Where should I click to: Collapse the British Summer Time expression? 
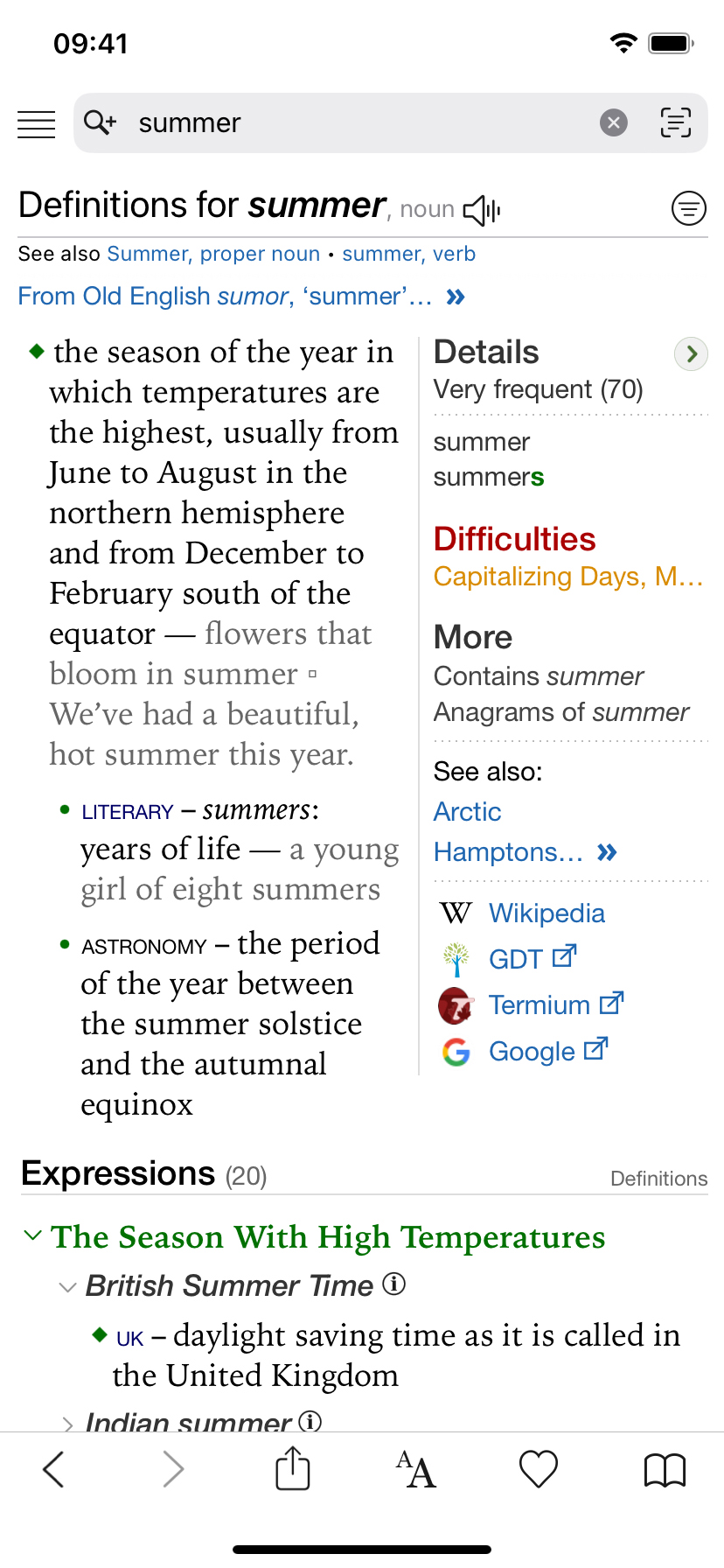(67, 1287)
